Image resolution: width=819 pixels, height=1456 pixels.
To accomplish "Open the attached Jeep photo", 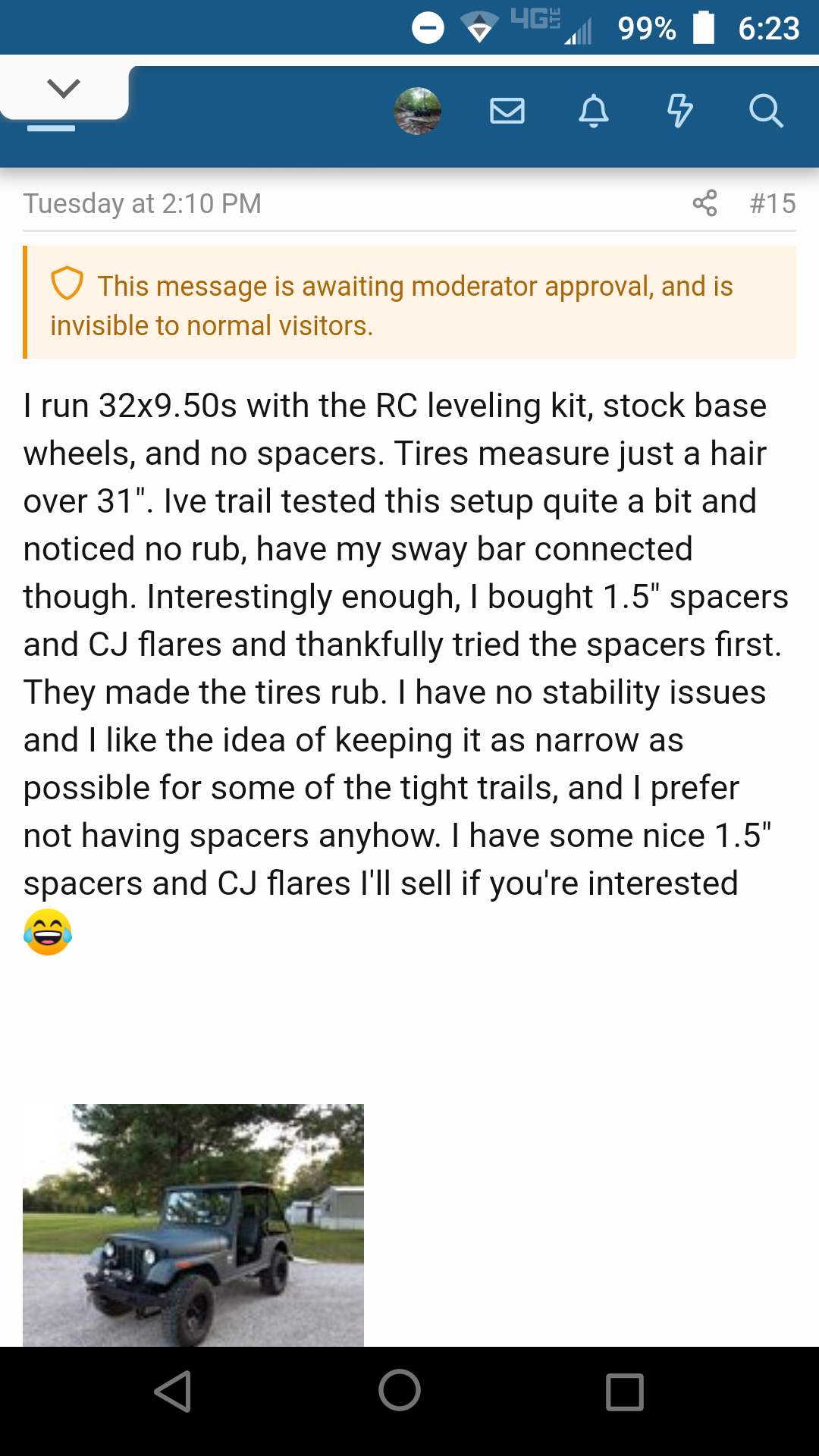I will (193, 1225).
